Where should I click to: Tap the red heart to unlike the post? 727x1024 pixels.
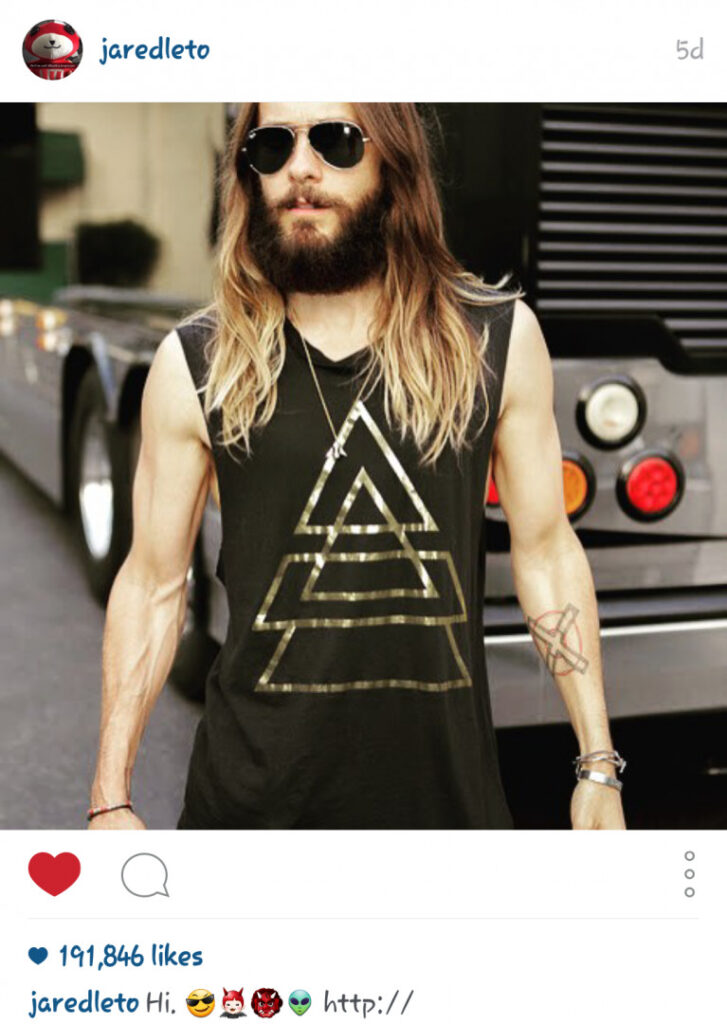click(54, 874)
